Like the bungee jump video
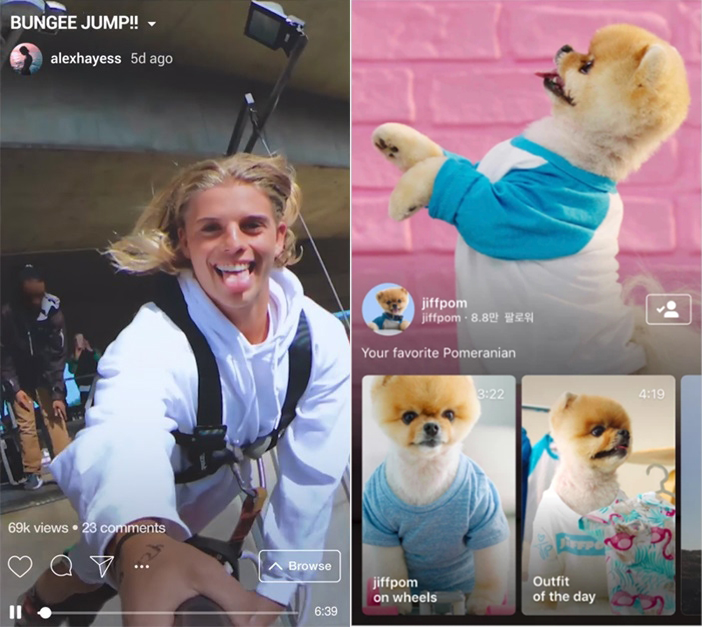Screen dimensions: 702x627 click(x=20, y=566)
